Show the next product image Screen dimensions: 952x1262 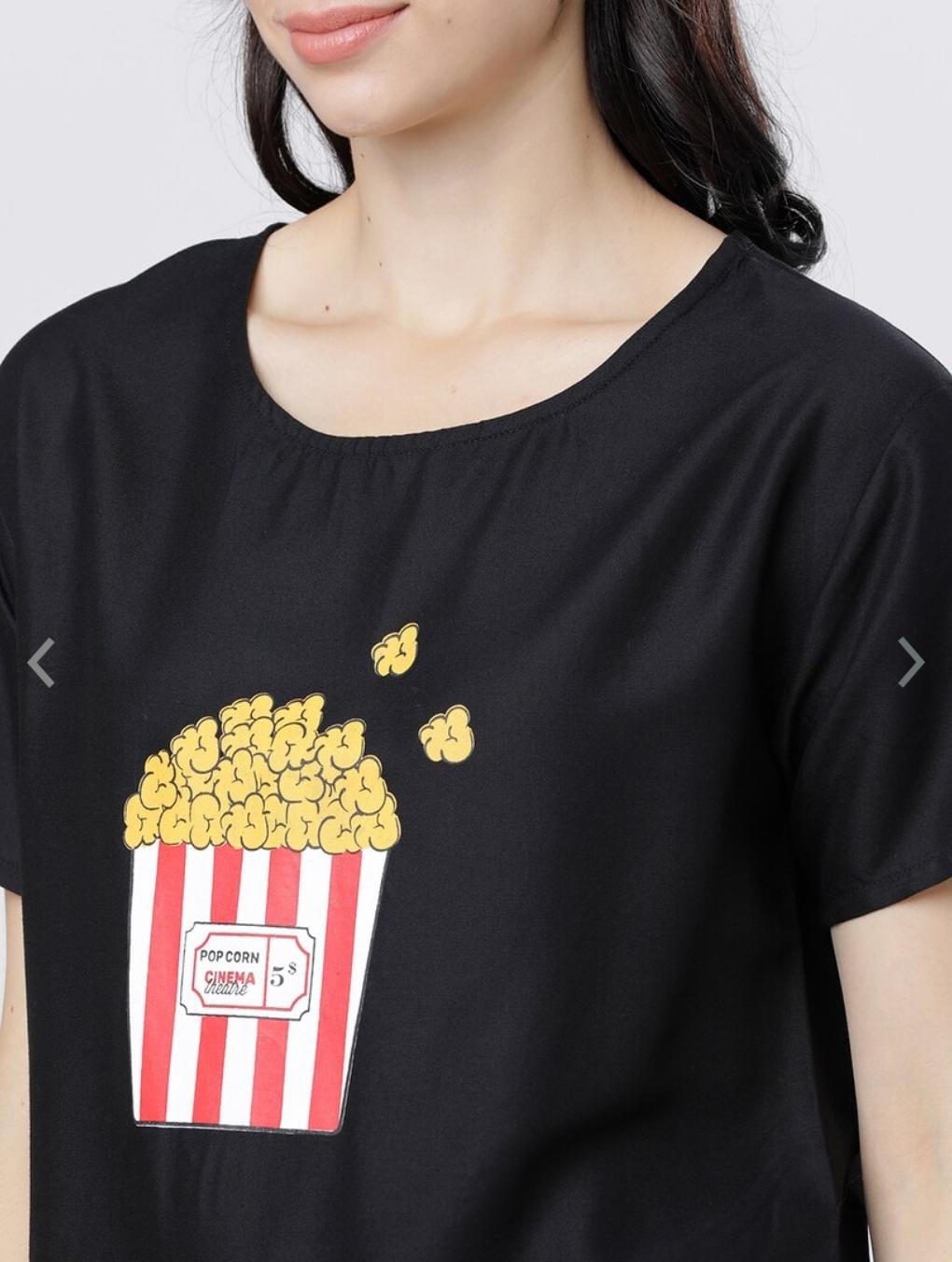(910, 663)
